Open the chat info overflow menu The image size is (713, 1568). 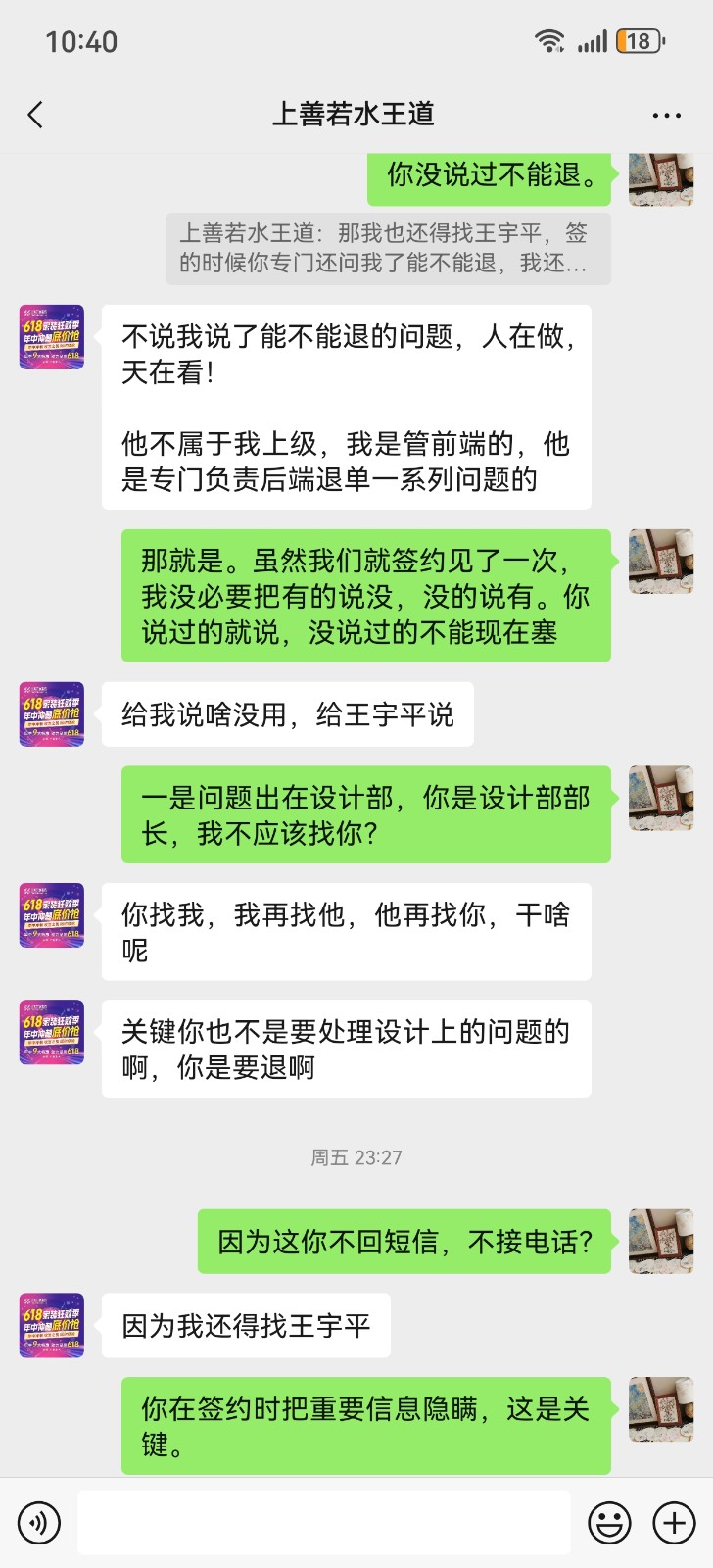666,115
